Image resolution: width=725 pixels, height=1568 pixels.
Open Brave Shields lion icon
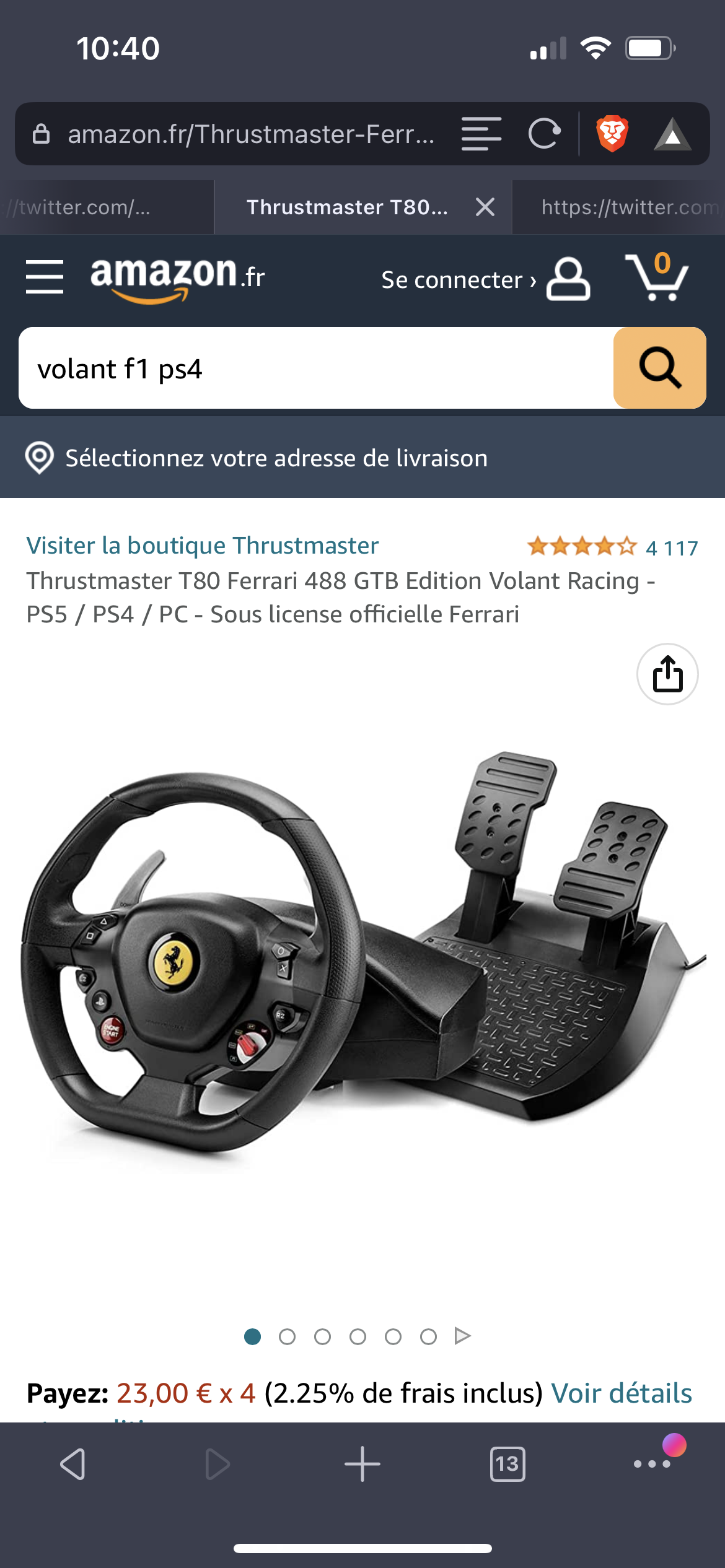(612, 134)
